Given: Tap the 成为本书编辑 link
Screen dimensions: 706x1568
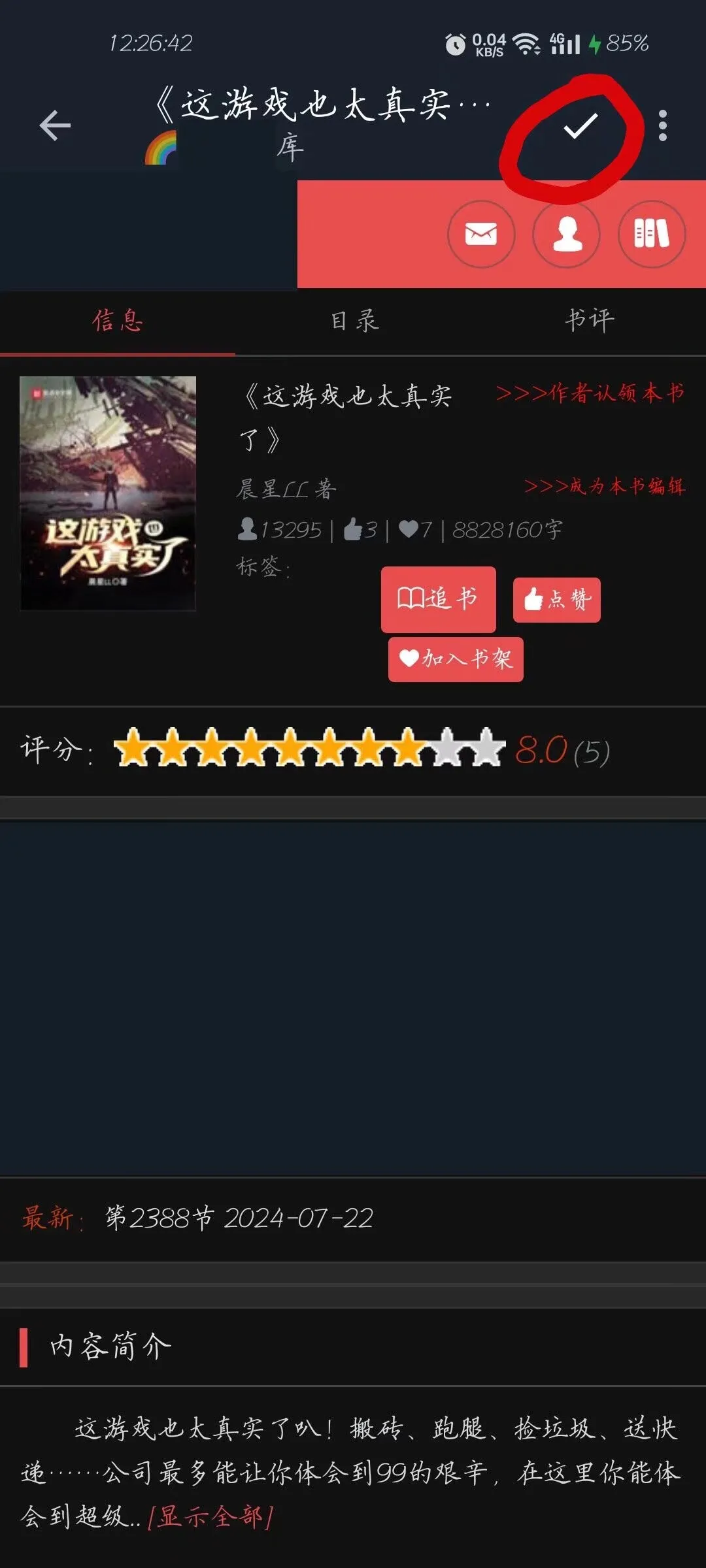Looking at the screenshot, I should coord(604,486).
